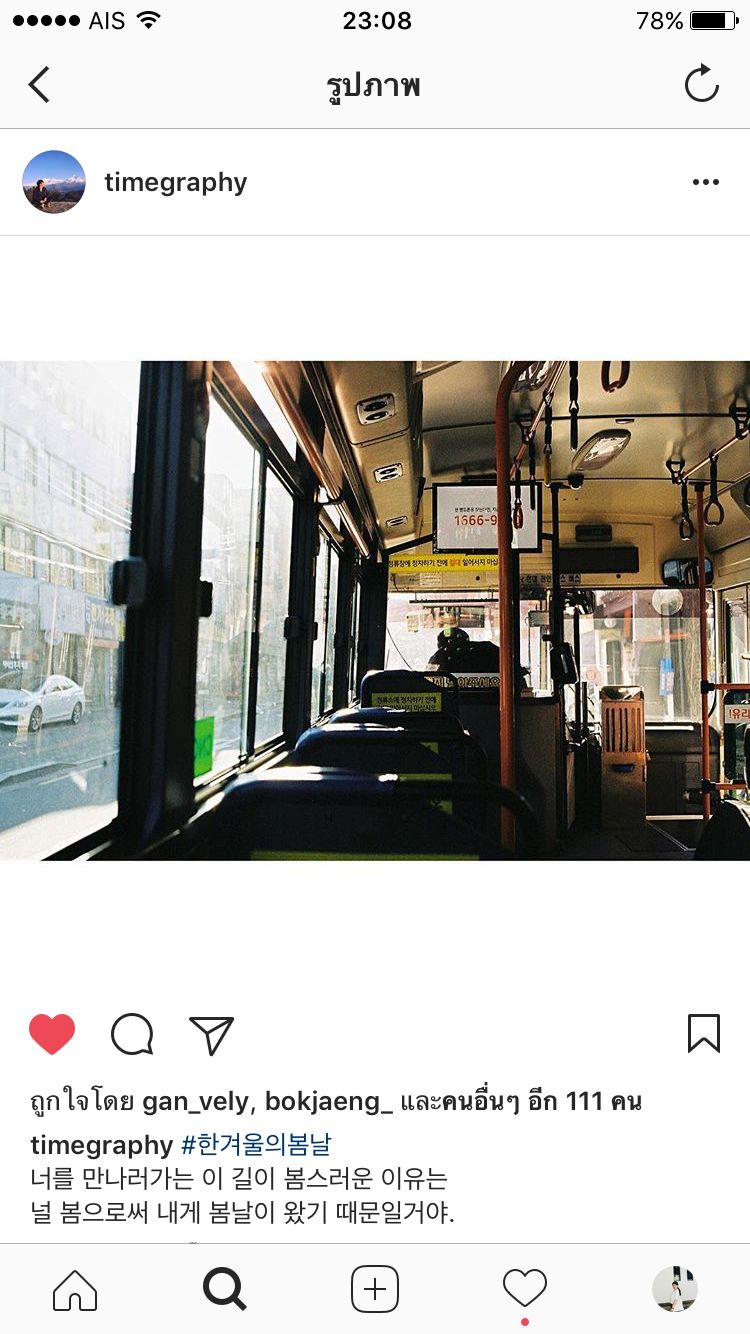
Task: Share the post via paper plane icon
Action: point(211,1035)
